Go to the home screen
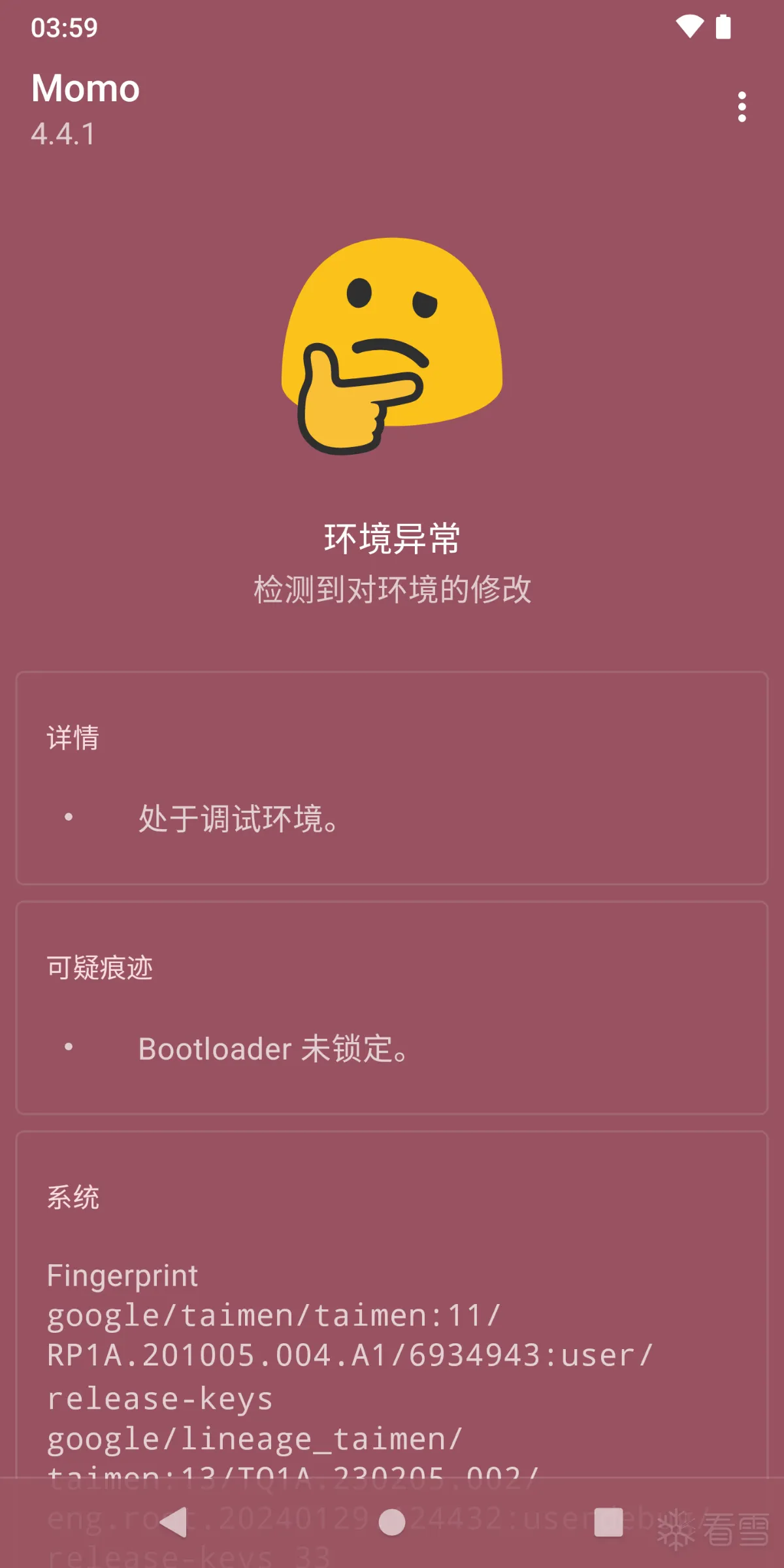Image resolution: width=784 pixels, height=1568 pixels. (x=392, y=1522)
